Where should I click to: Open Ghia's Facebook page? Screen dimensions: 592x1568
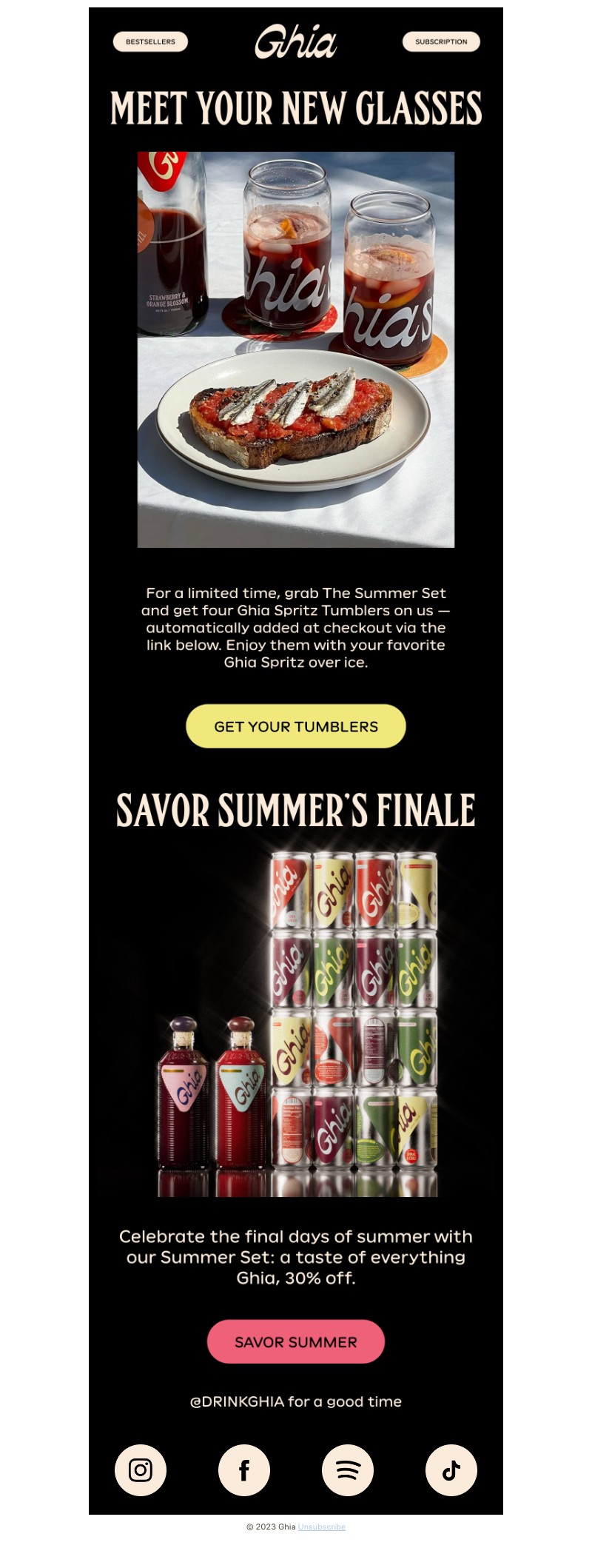click(x=244, y=1470)
